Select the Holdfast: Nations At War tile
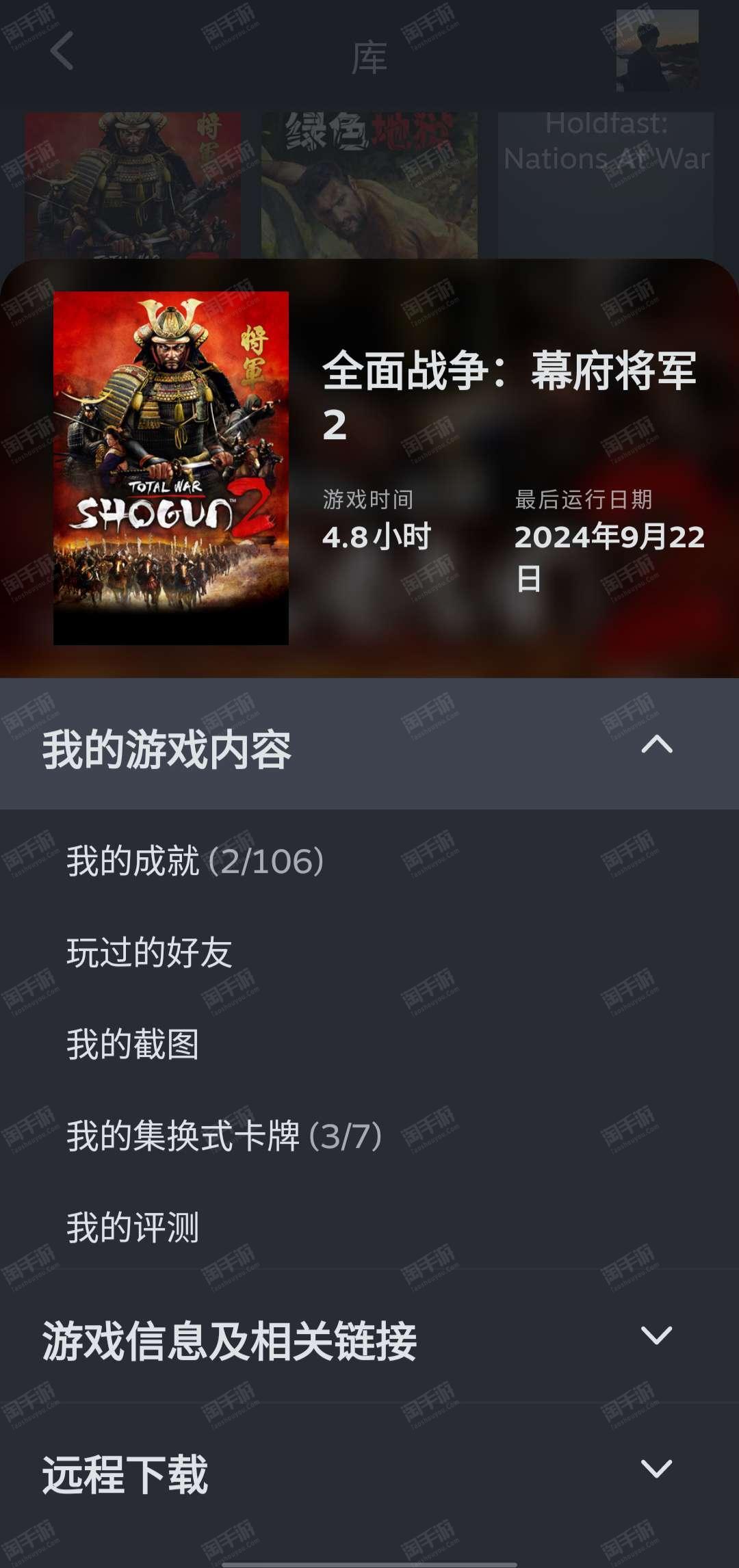Viewport: 739px width, 1568px height. pos(606,185)
